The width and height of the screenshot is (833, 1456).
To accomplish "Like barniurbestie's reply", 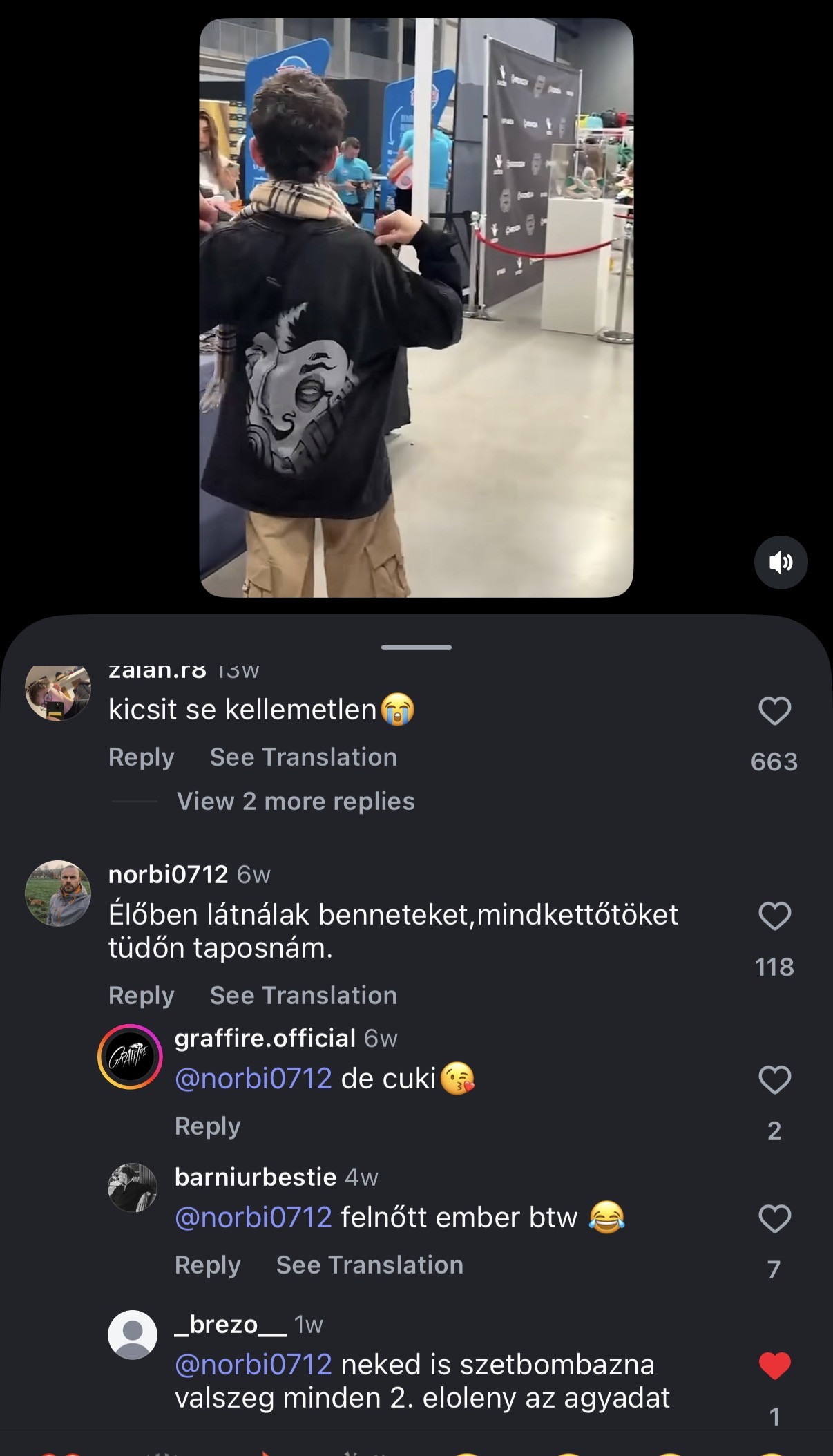I will tap(774, 1218).
